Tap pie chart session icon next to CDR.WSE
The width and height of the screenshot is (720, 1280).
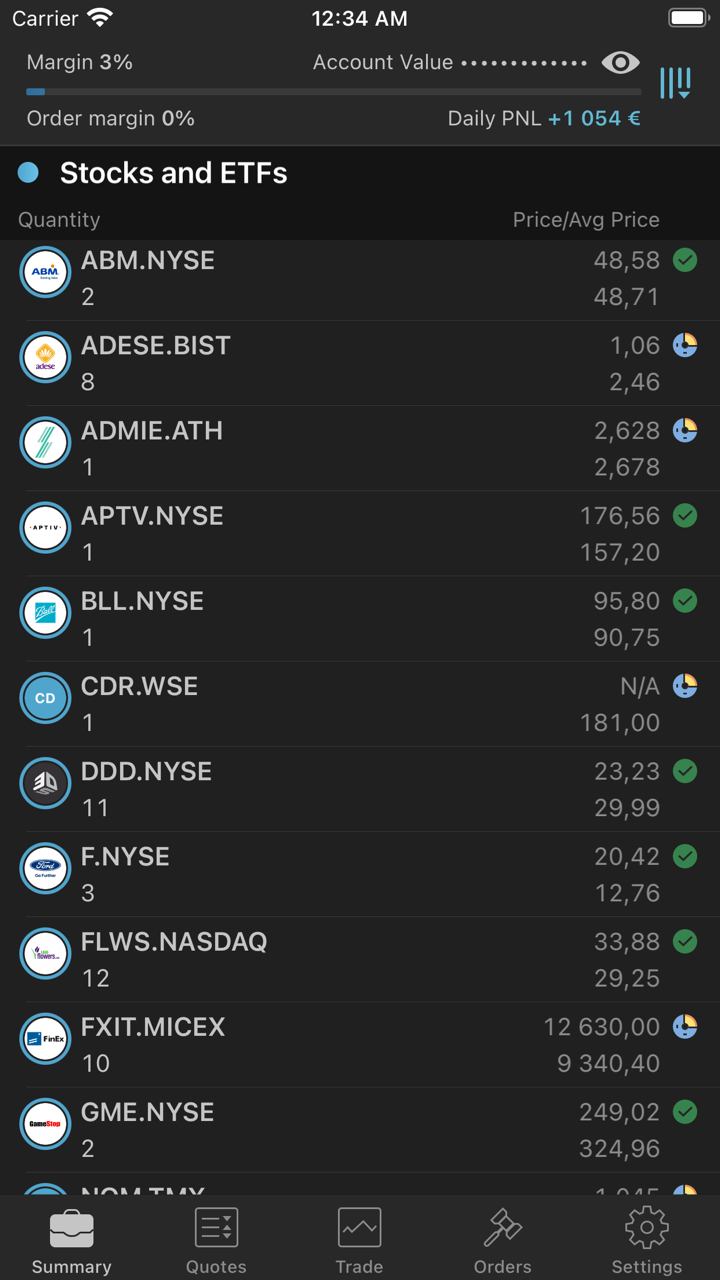point(686,686)
